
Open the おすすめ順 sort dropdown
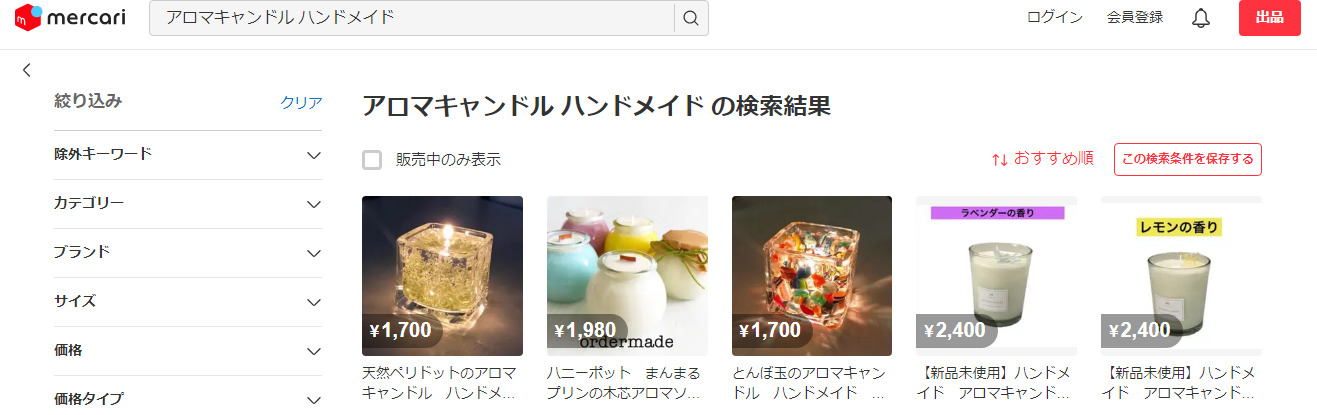[x=1042, y=158]
